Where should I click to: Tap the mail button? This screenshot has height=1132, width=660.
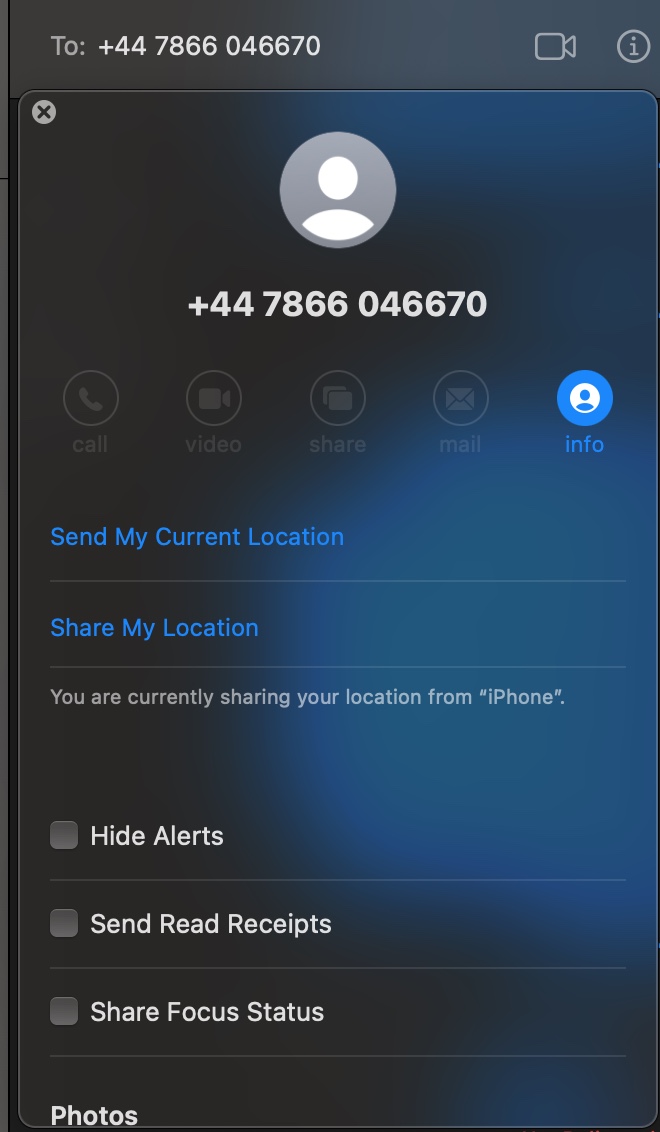[460, 399]
